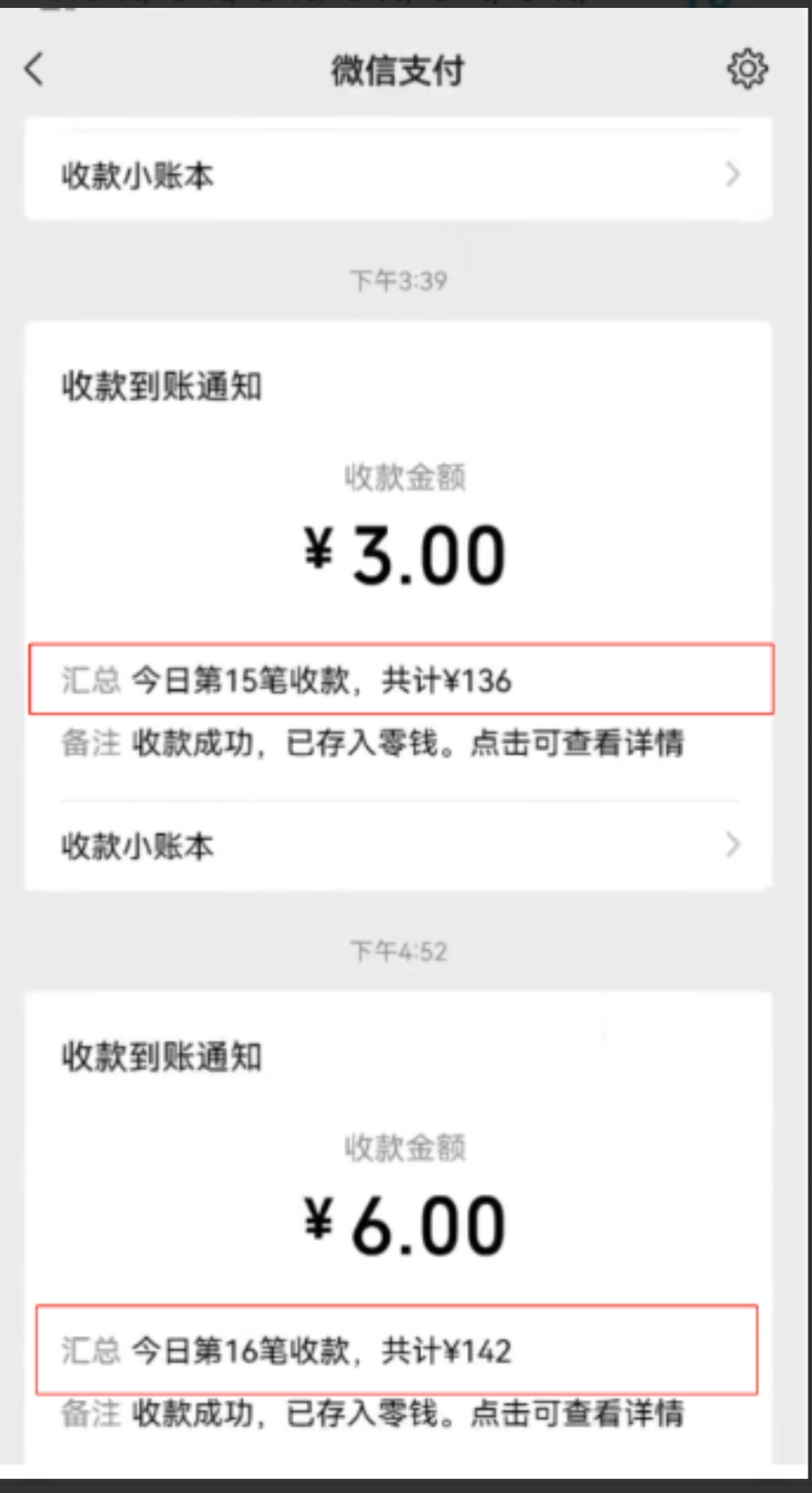Select the 下午3:39 timestamp
This screenshot has width=812, height=1493.
pyautogui.click(x=400, y=279)
